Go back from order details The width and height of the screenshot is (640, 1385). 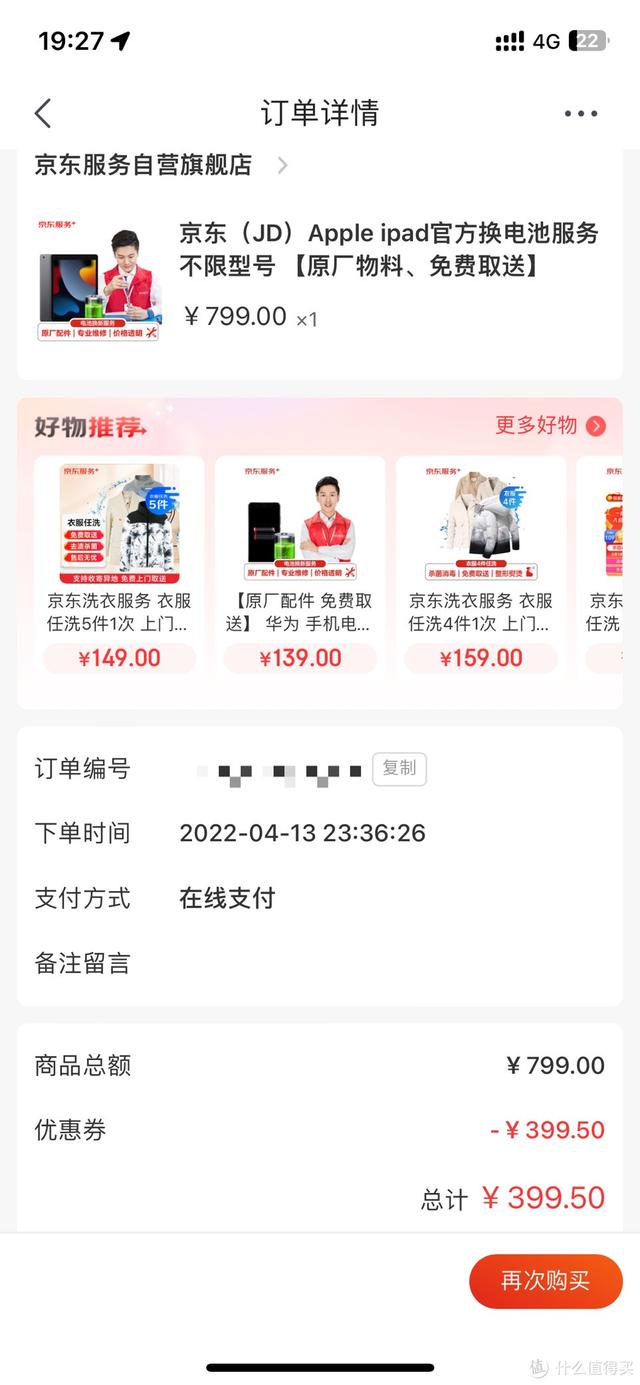[42, 113]
